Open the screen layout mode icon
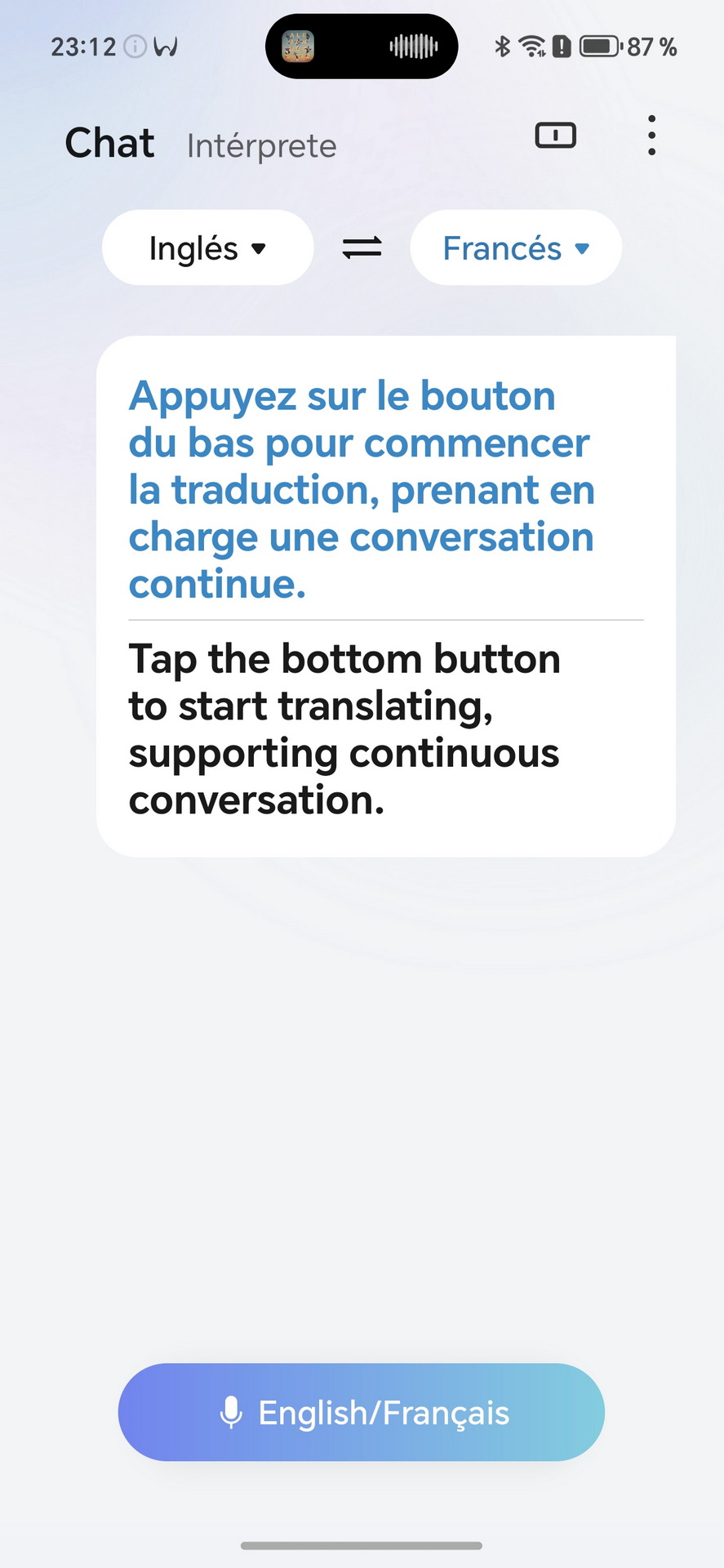The width and height of the screenshot is (724, 1568). pos(556,136)
